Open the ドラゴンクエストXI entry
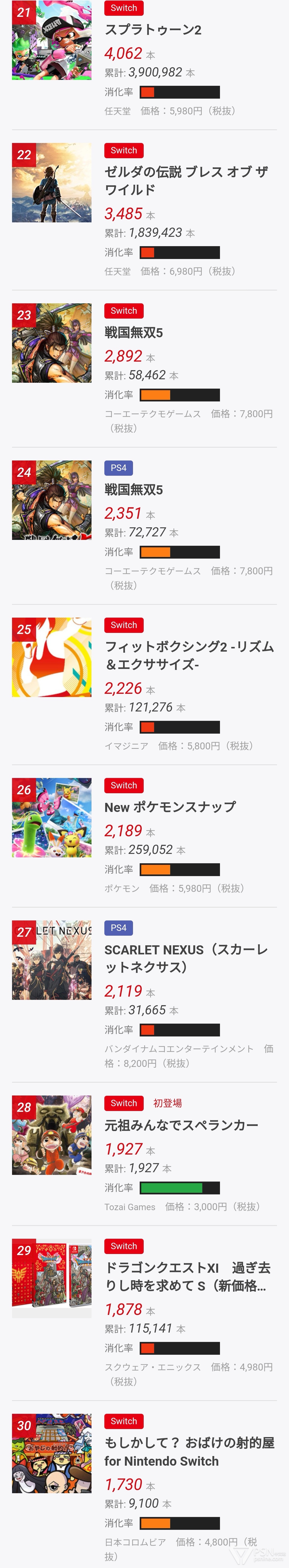Viewport: 289px width, 1568px height. click(187, 1276)
